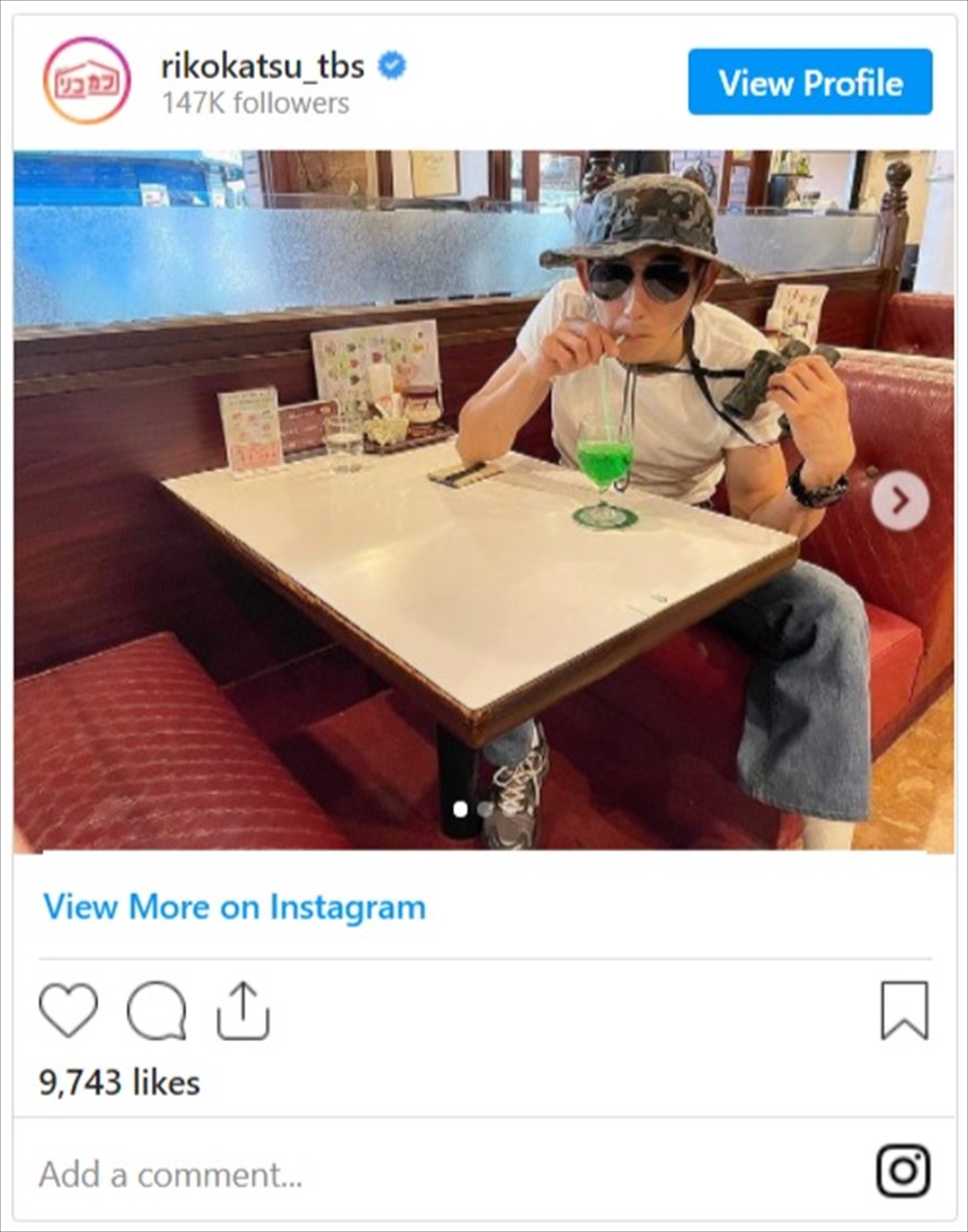Viewport: 968px width, 1232px height.
Task: Tap the View Profile button
Action: 810,82
